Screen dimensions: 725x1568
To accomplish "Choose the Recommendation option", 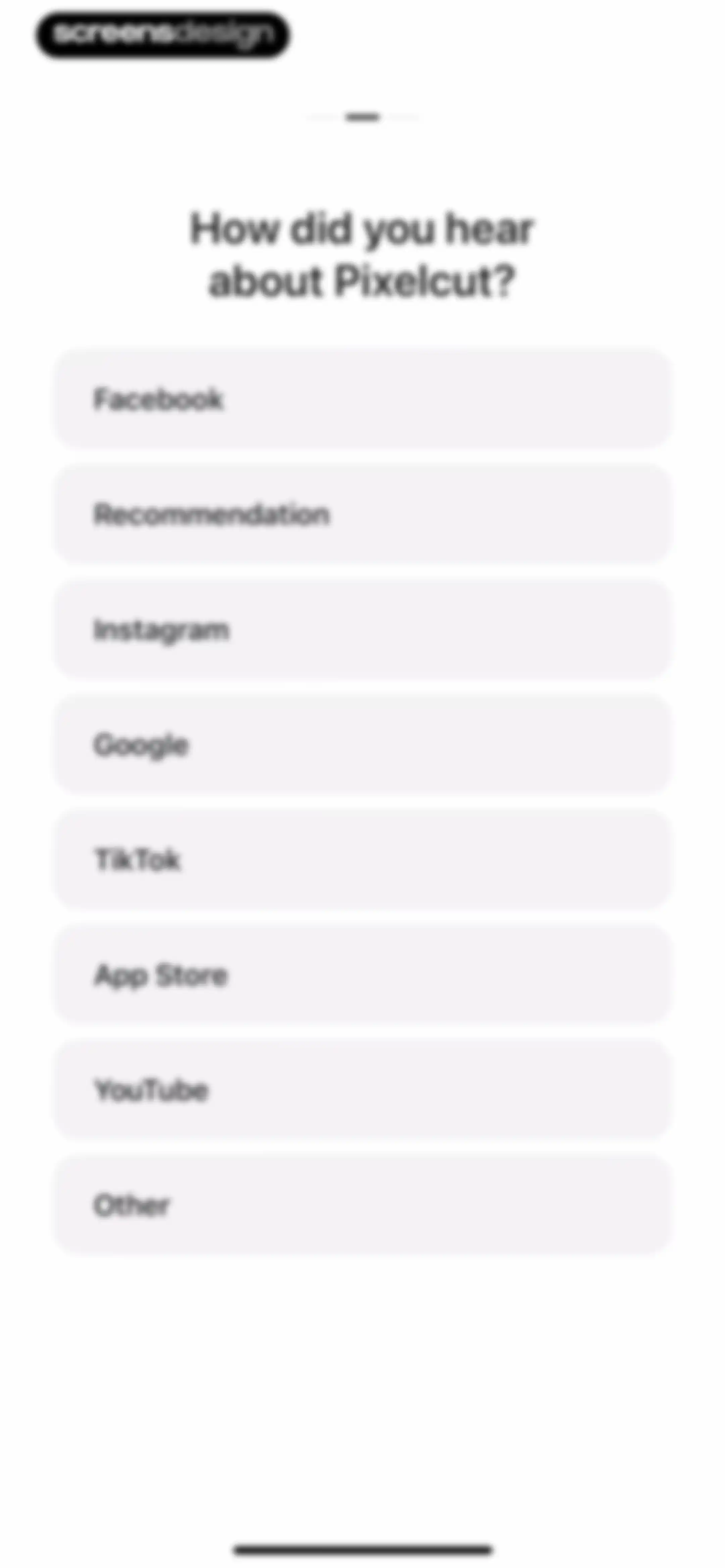I will click(362, 514).
